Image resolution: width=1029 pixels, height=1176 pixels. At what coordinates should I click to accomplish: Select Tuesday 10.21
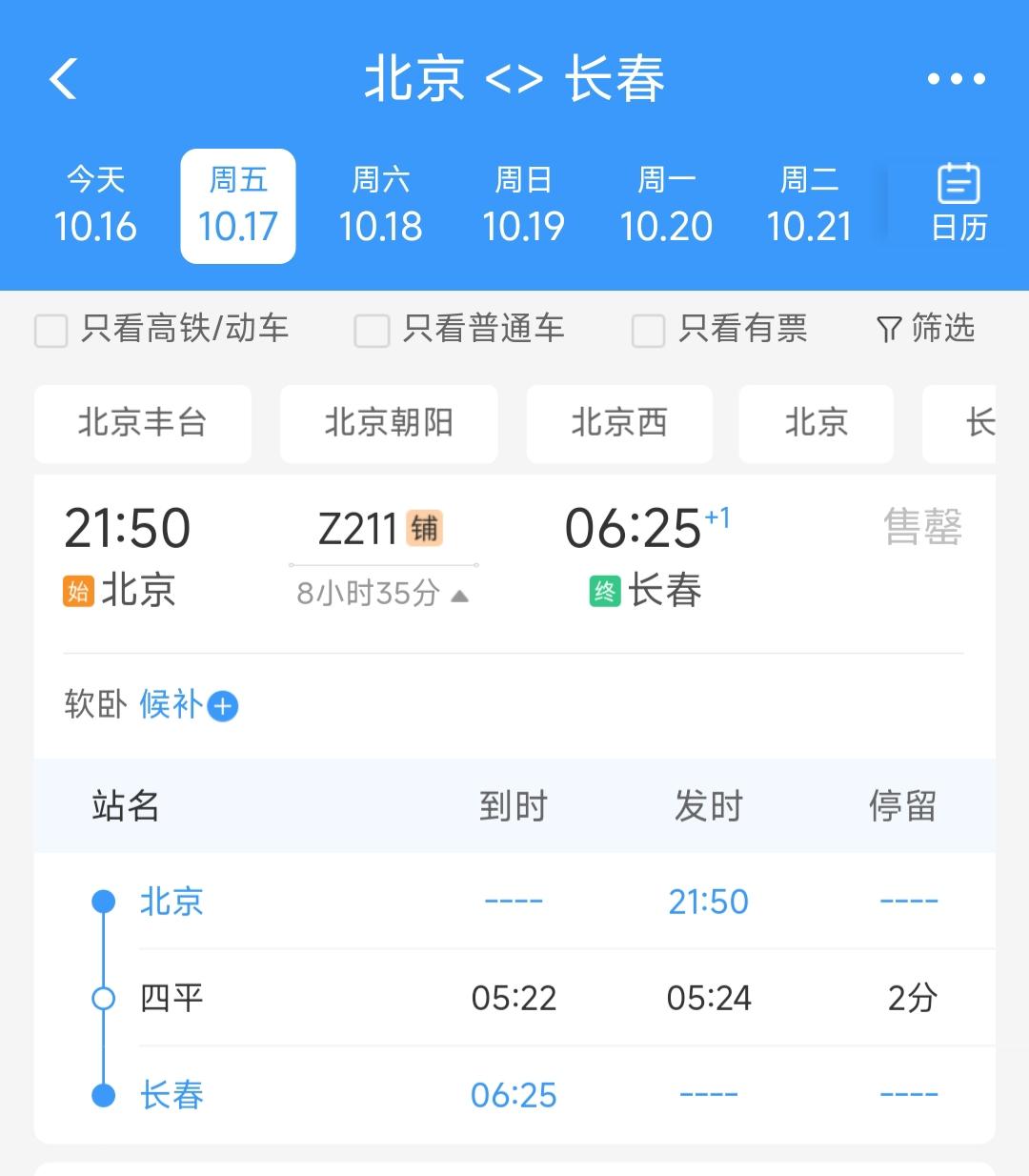808,206
